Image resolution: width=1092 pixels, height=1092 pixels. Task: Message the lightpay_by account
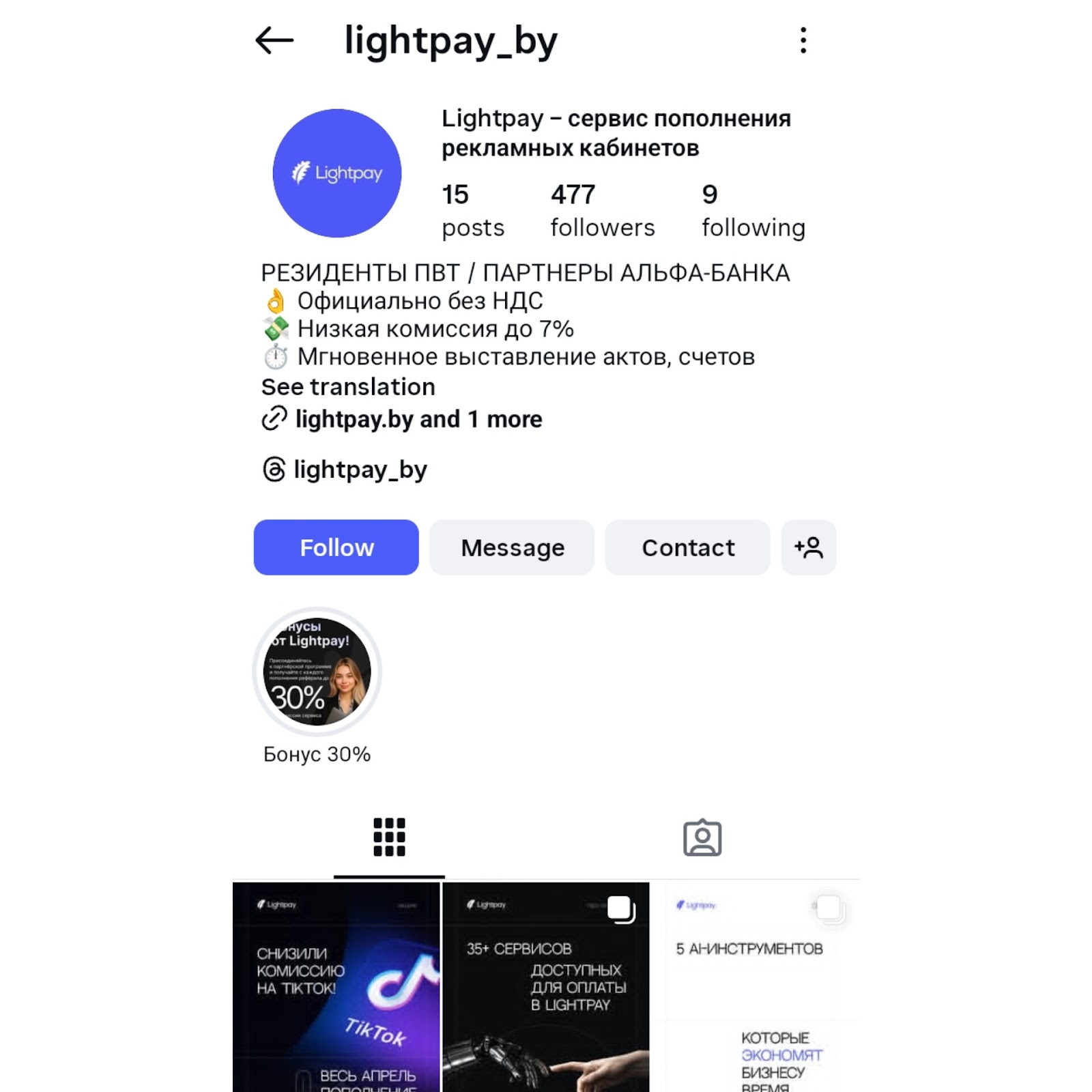pos(512,547)
